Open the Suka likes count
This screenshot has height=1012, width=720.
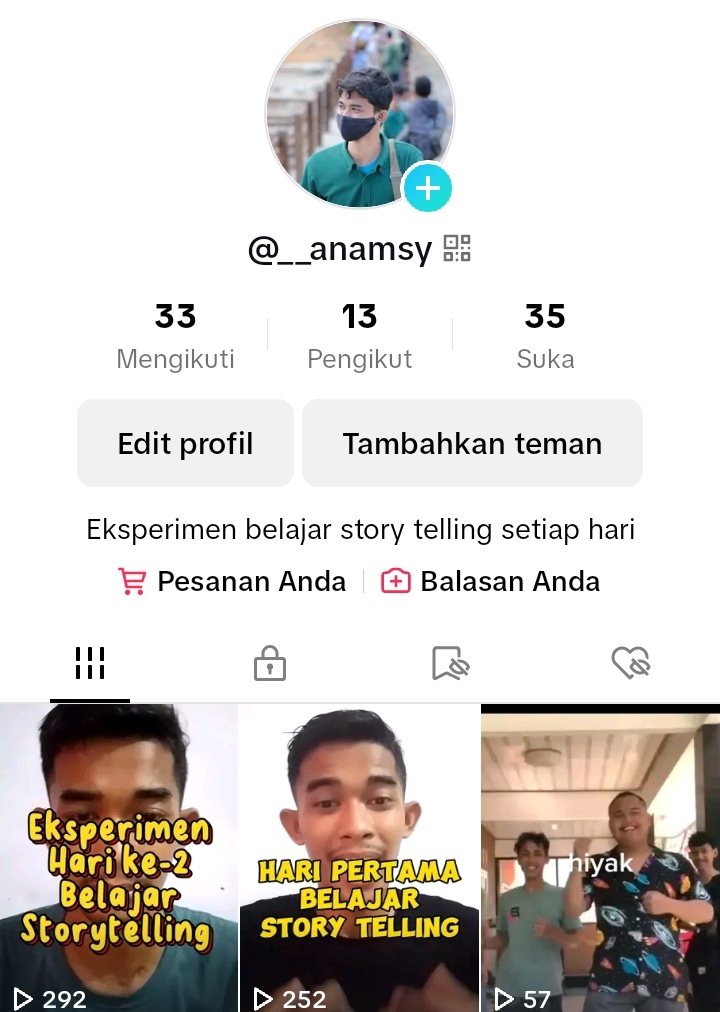pyautogui.click(x=545, y=336)
